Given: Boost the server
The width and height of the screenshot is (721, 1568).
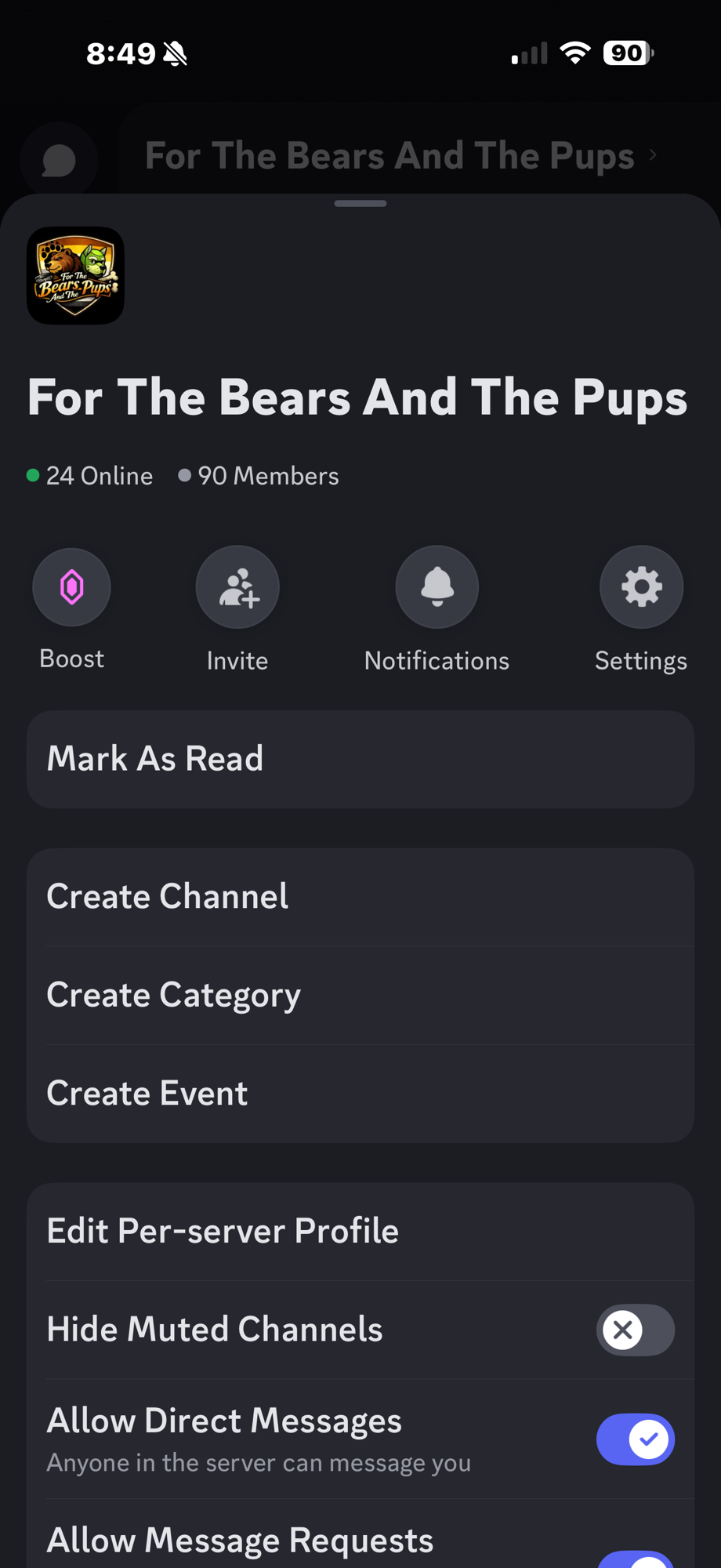Looking at the screenshot, I should [71, 587].
